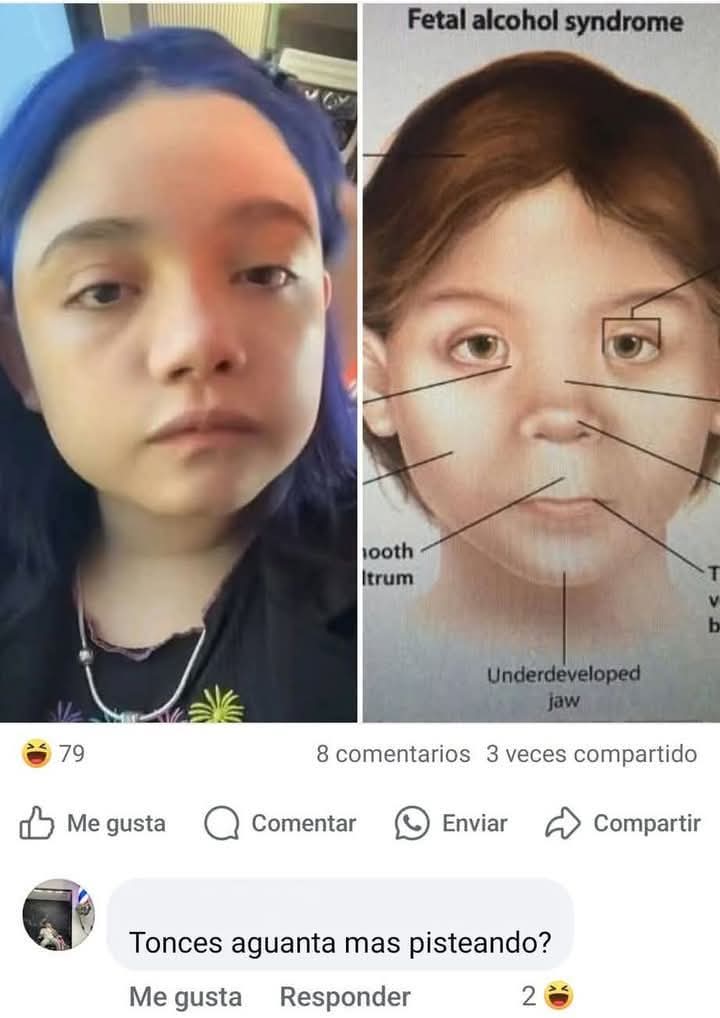Viewport: 720px width, 1018px height.
Task: Open the left photo in the post
Action: click(178, 360)
